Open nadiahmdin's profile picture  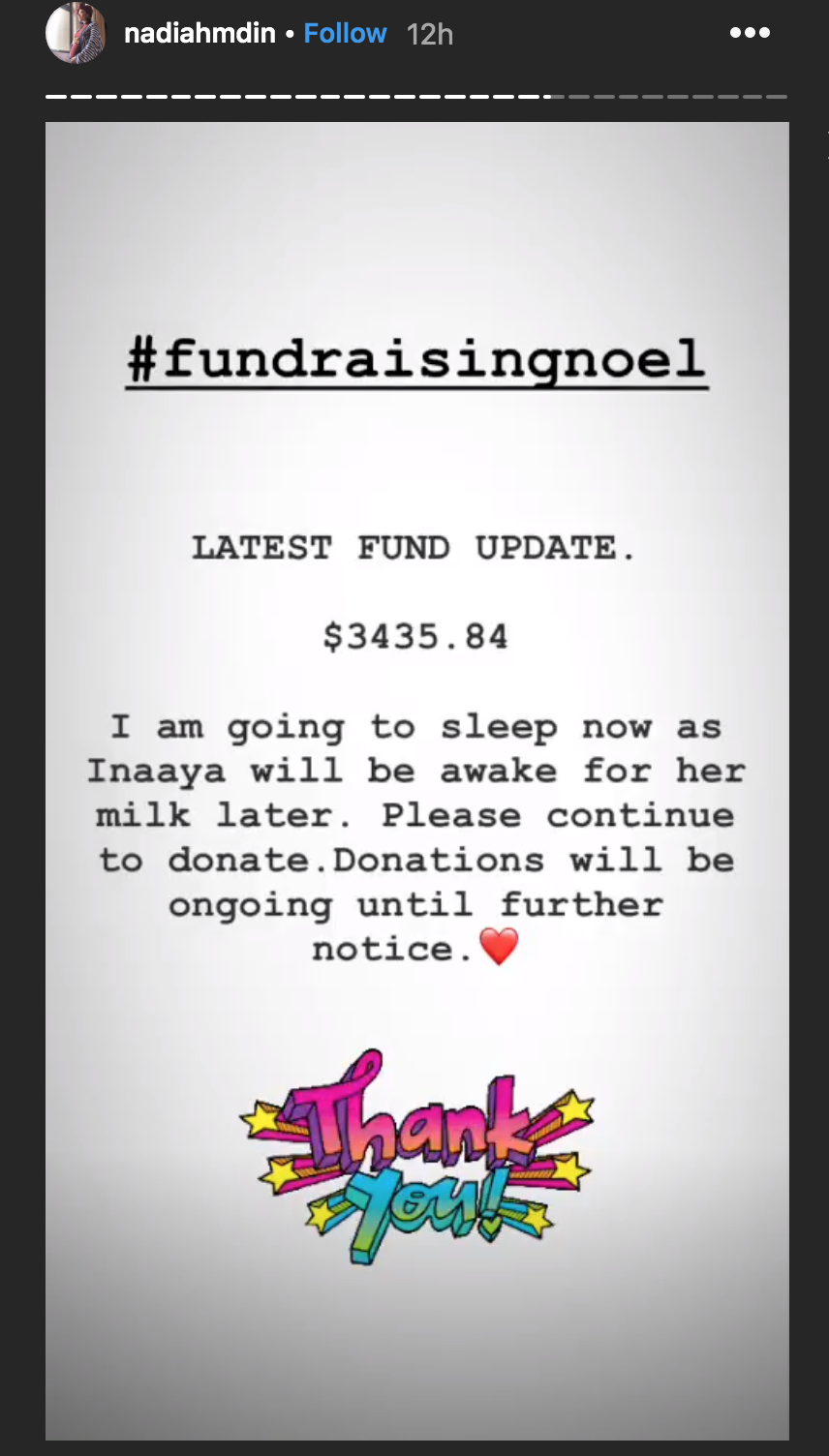click(x=76, y=34)
